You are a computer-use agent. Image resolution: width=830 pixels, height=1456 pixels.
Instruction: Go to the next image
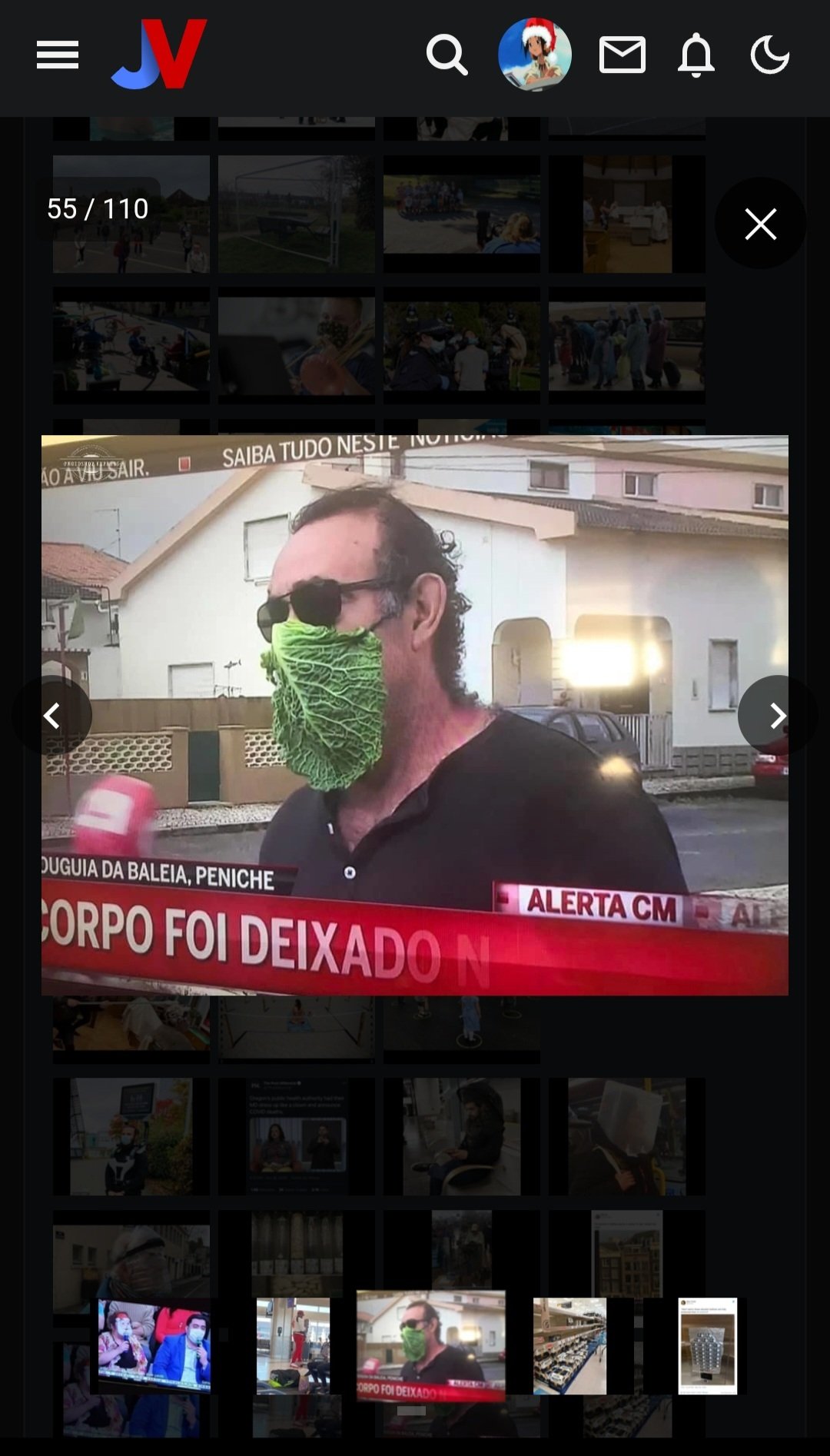778,716
